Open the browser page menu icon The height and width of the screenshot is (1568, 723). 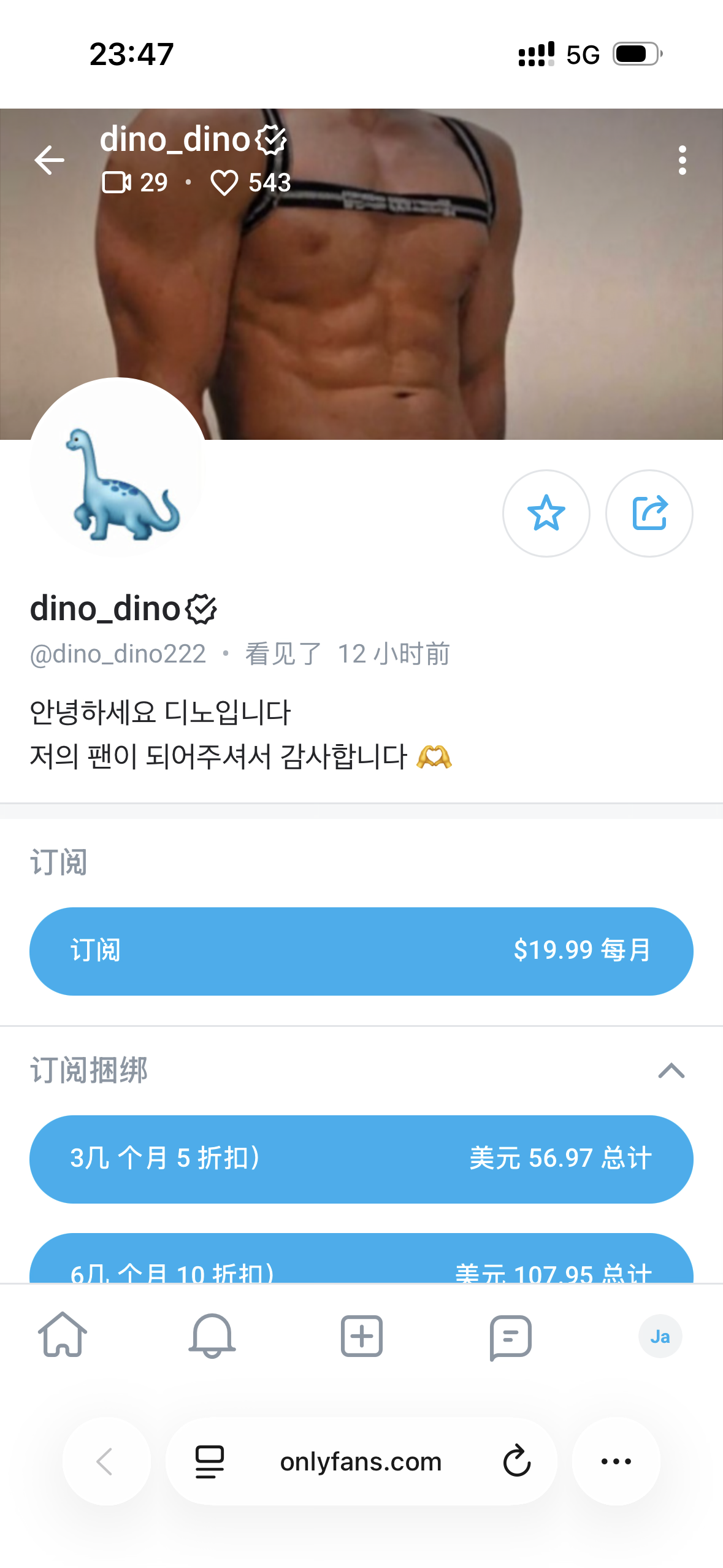(210, 1461)
